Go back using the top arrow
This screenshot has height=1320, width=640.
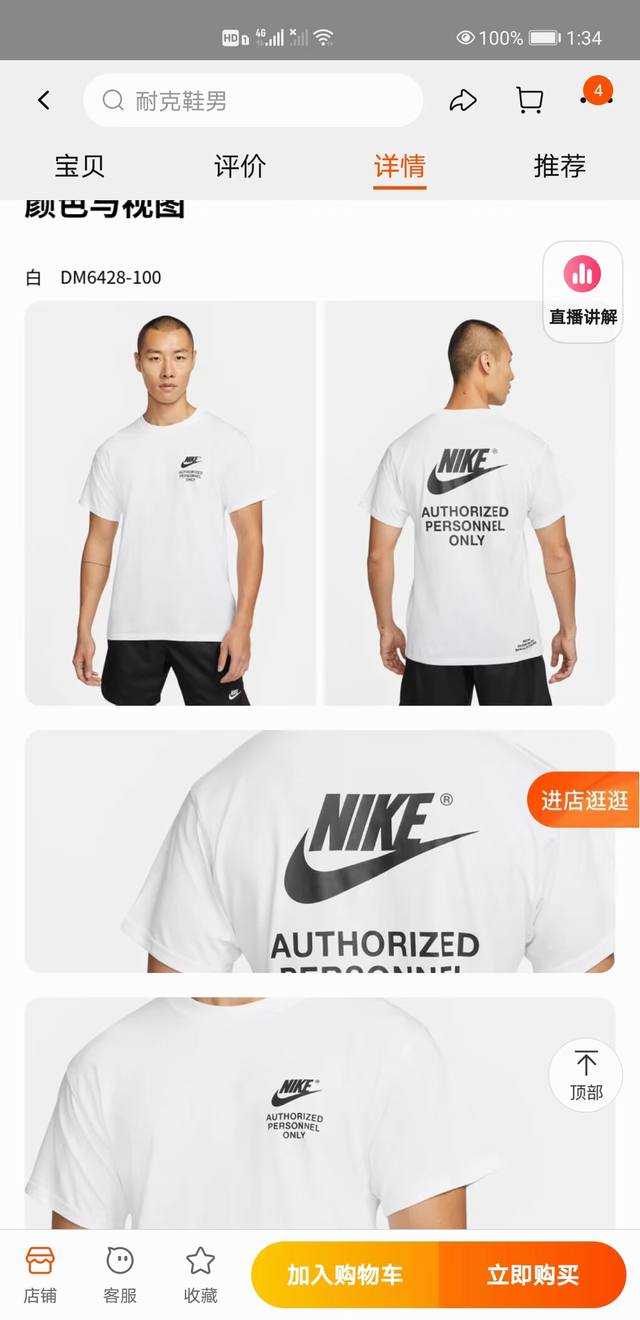(44, 100)
